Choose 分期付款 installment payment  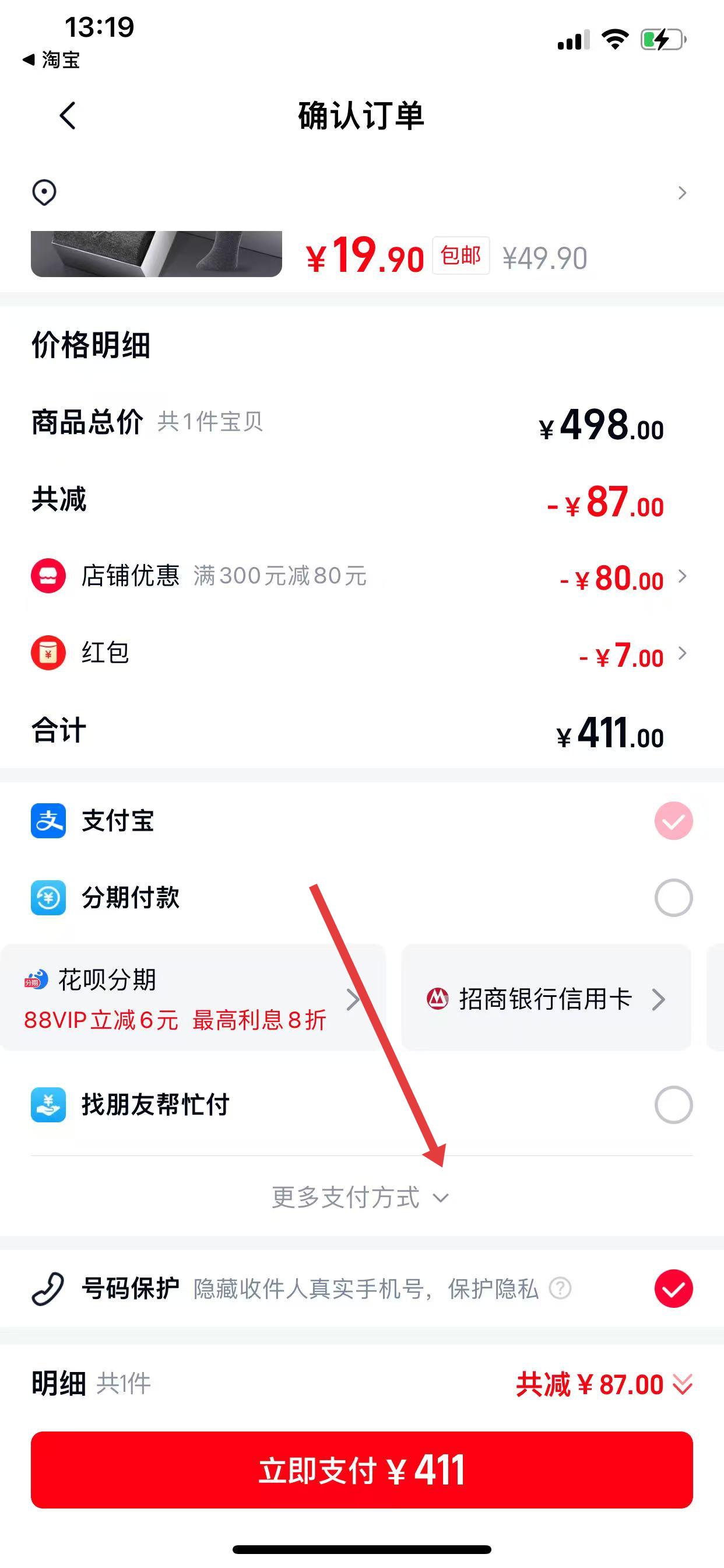coord(673,897)
